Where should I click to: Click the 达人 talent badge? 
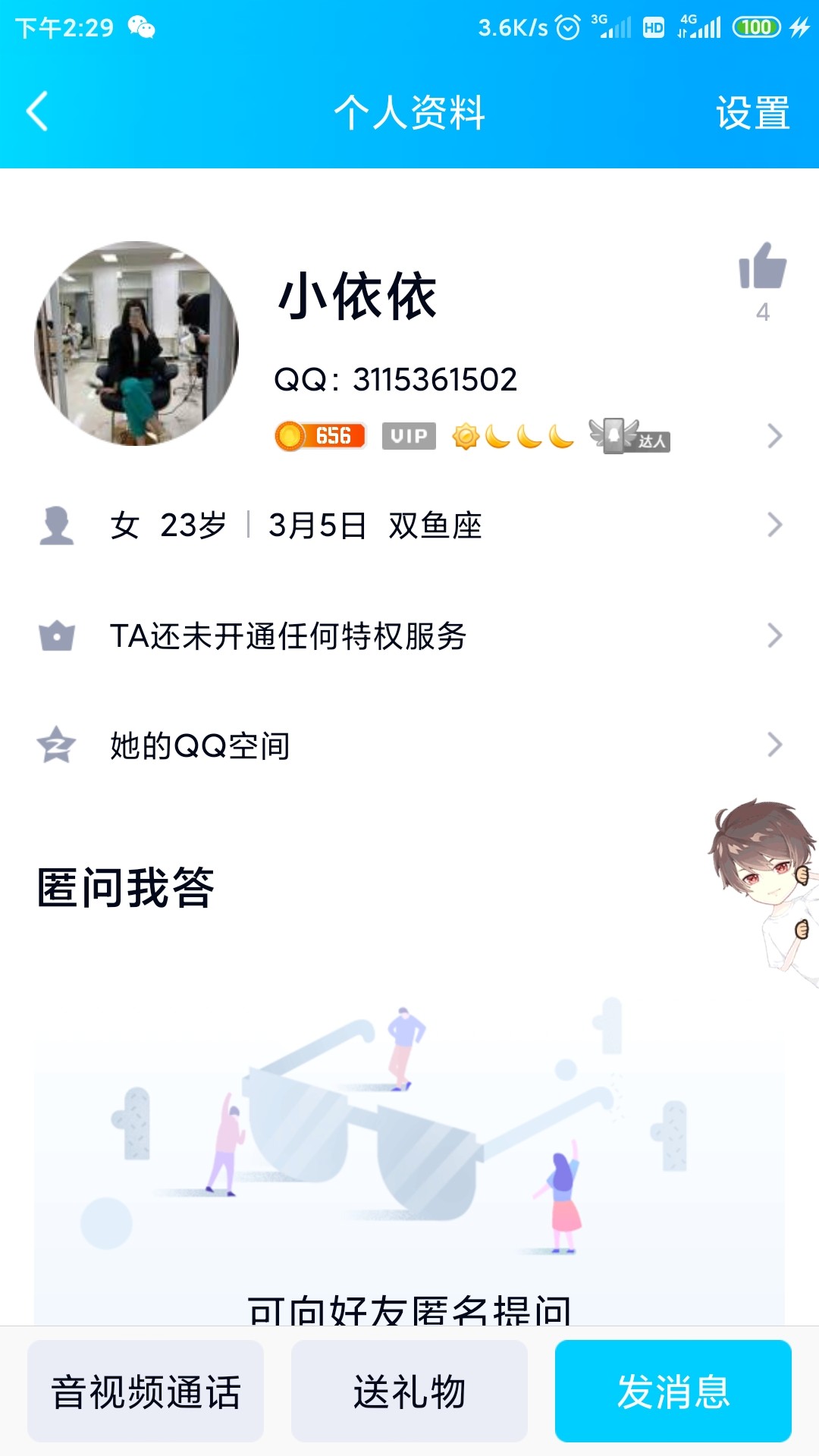click(629, 435)
